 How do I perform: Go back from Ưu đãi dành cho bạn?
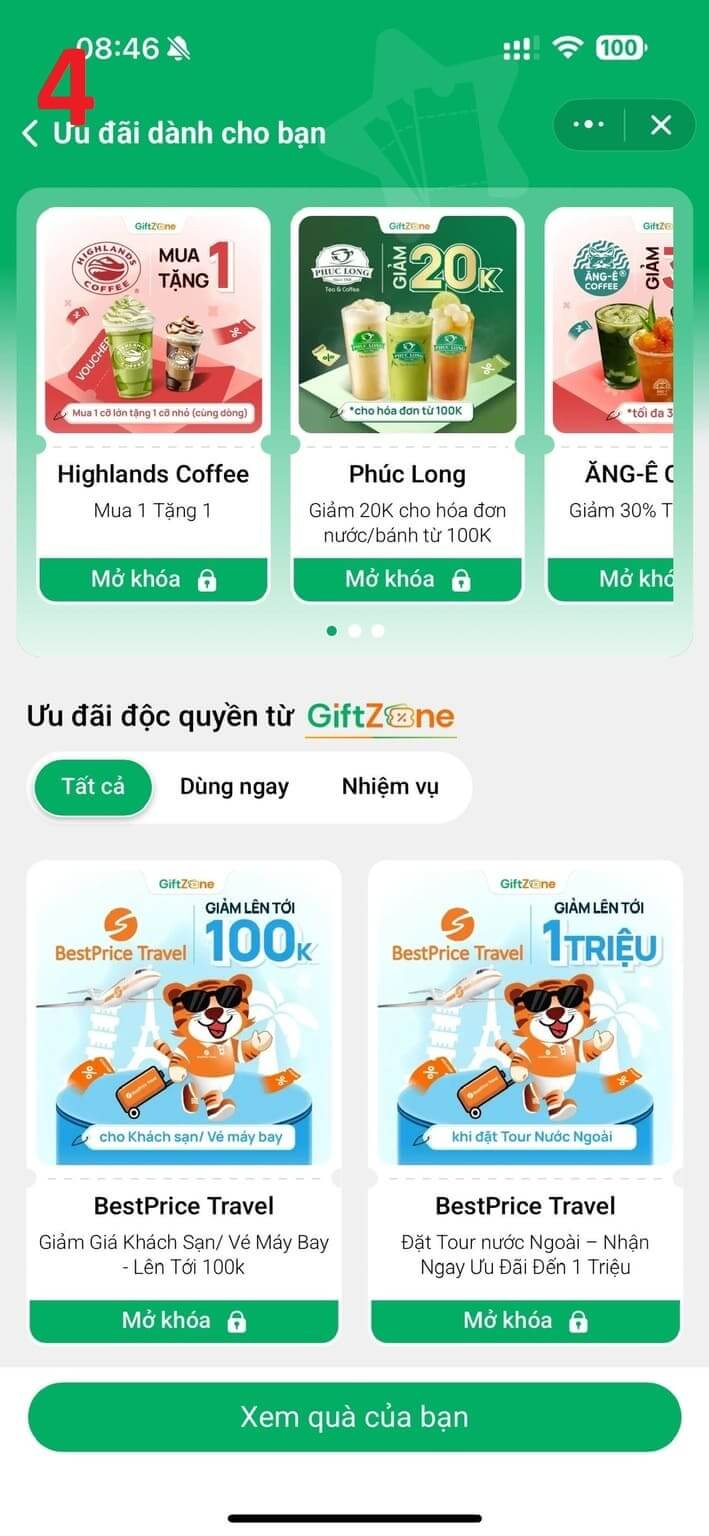[x=31, y=132]
